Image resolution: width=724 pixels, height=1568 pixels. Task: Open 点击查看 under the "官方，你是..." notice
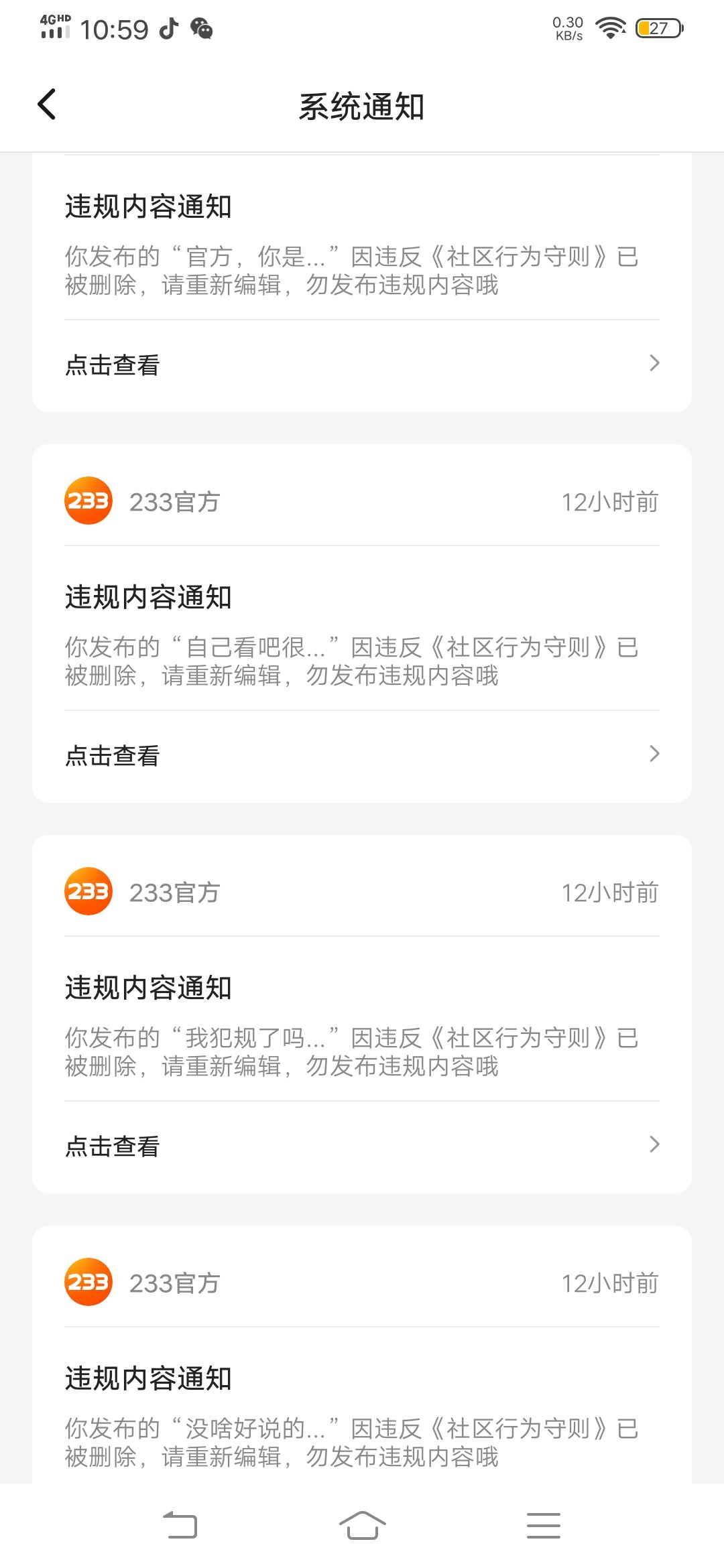[x=362, y=365]
